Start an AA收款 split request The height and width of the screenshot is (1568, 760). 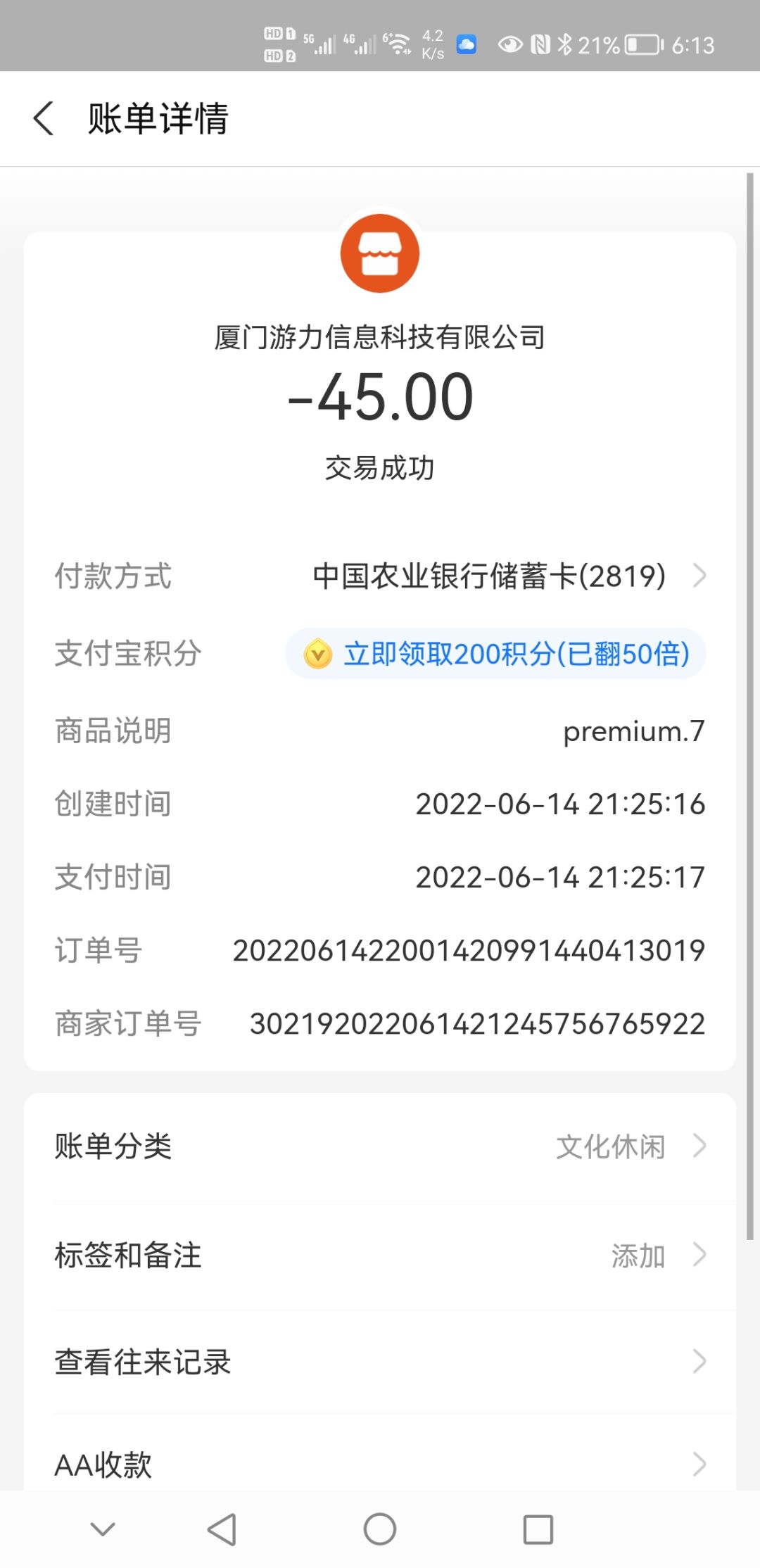tap(380, 1464)
